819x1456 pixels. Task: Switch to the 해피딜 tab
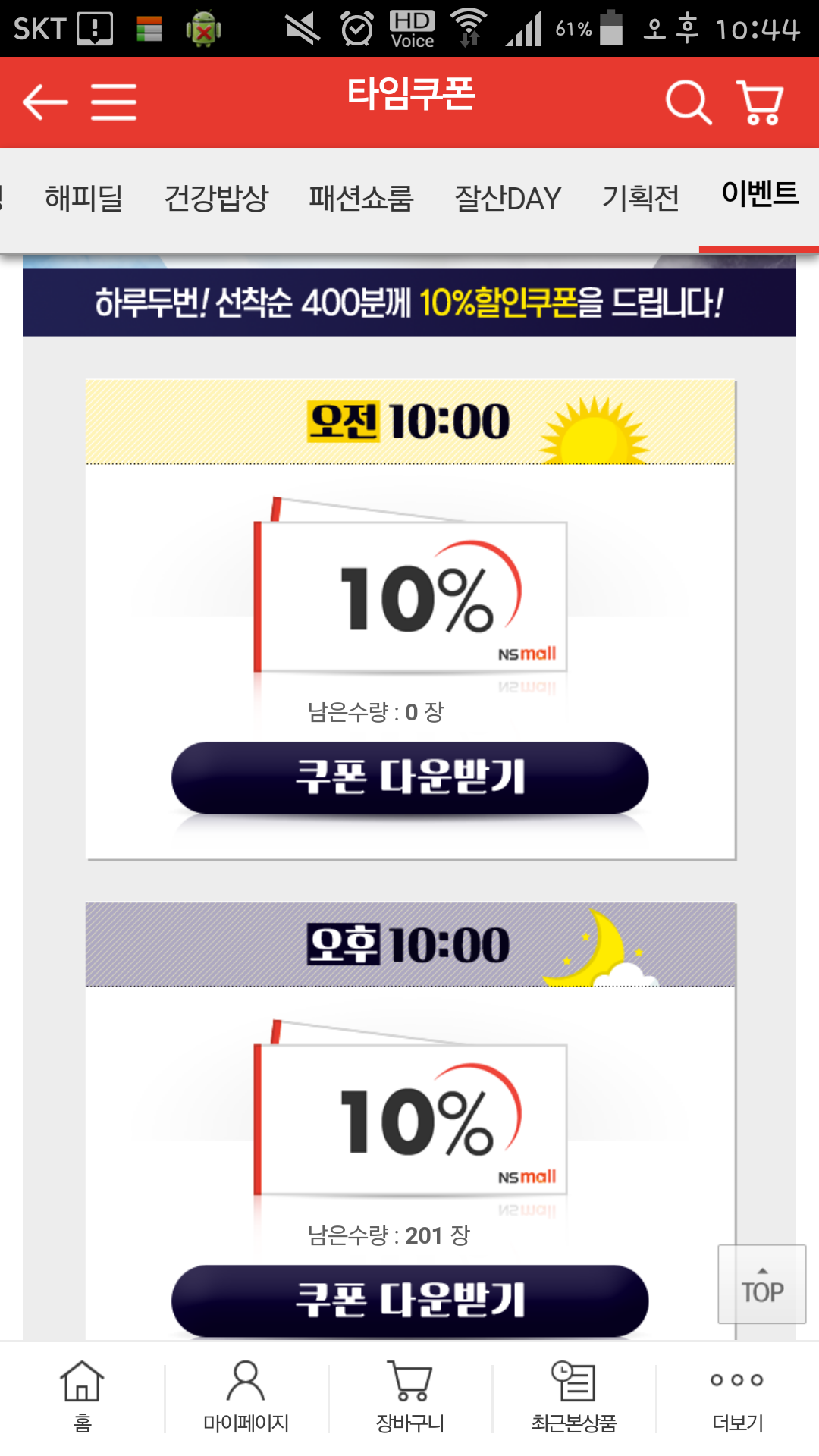pyautogui.click(x=83, y=199)
